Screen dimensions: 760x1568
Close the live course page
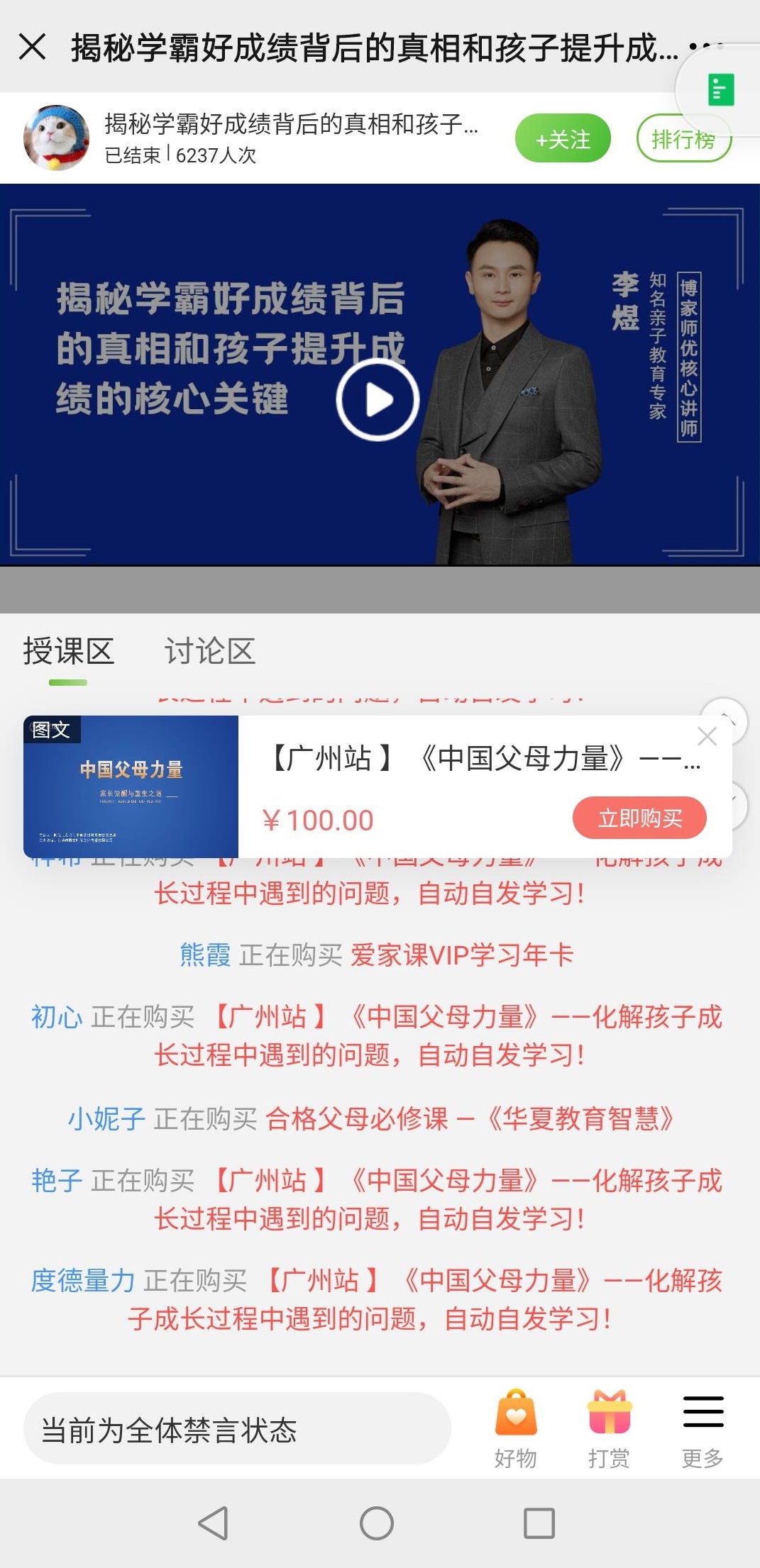tap(33, 47)
